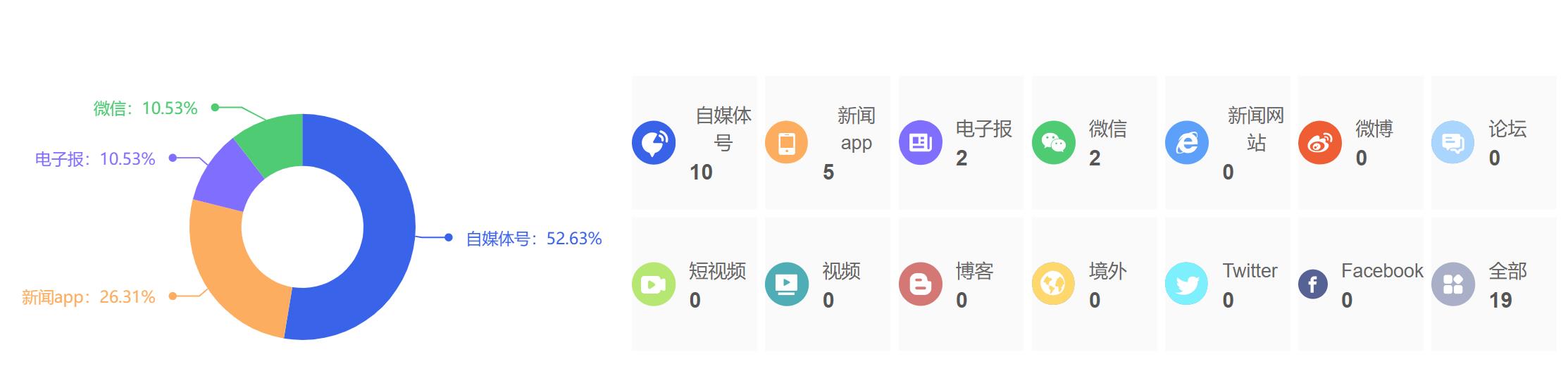
Task: Open the 电子报 card
Action: [961, 143]
